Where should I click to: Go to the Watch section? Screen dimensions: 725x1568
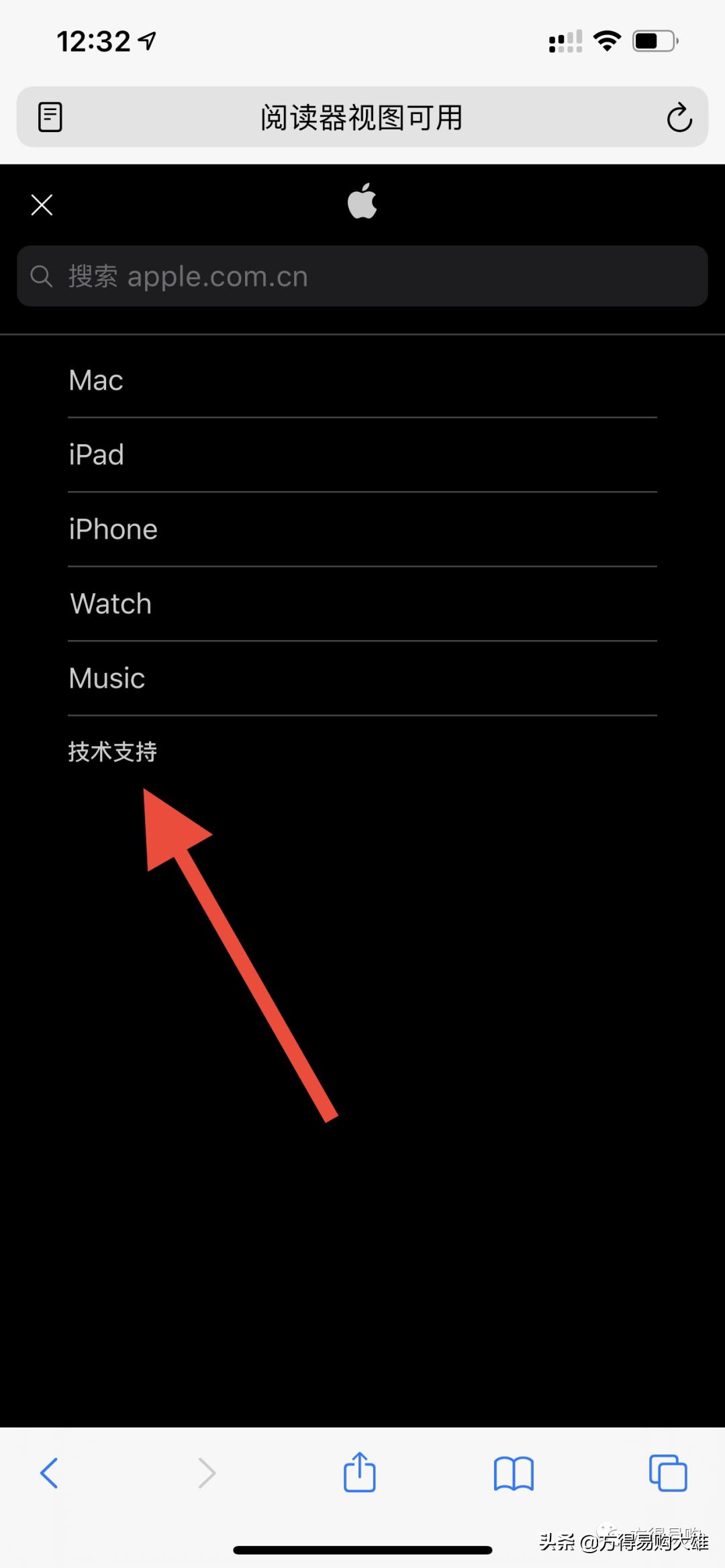pos(111,604)
